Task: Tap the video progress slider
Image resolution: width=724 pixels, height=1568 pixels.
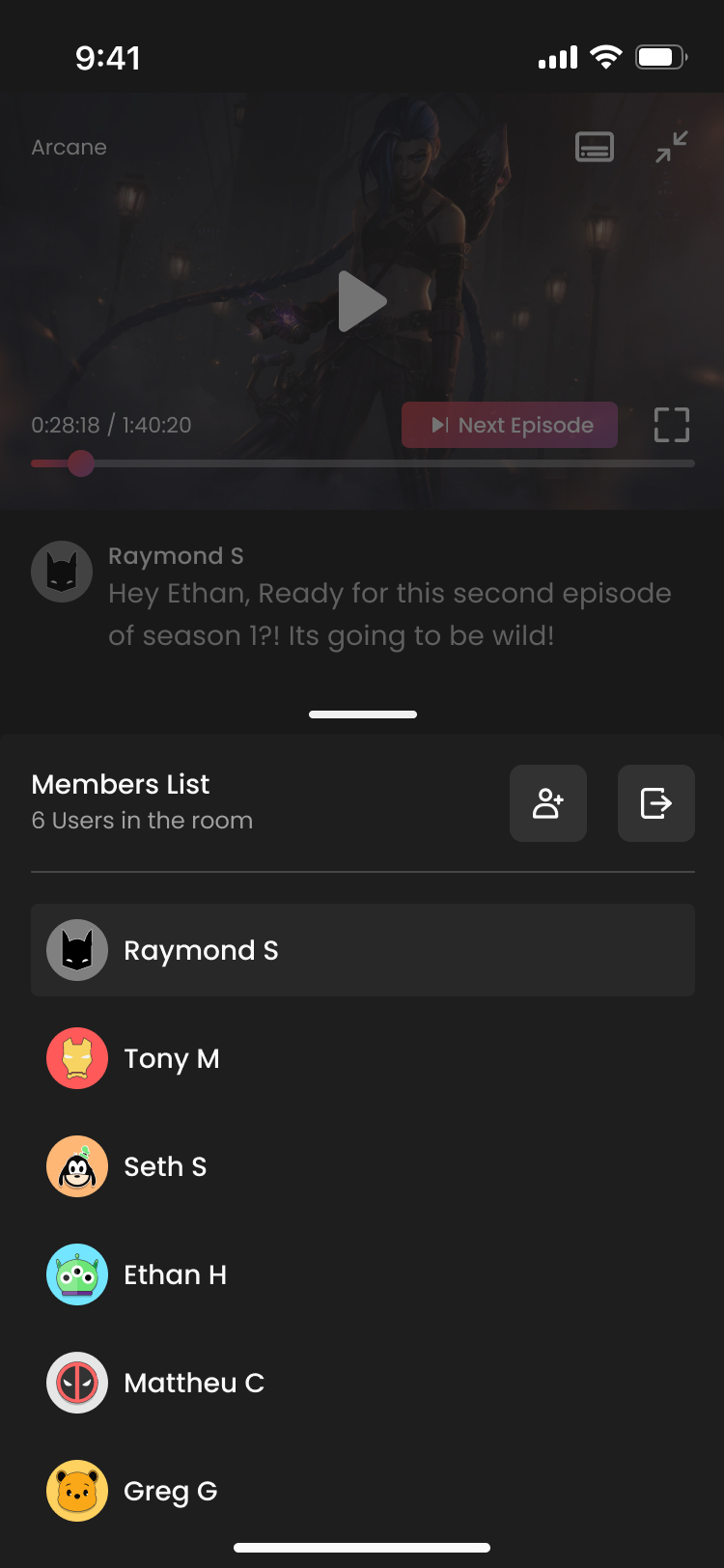Action: tap(363, 463)
